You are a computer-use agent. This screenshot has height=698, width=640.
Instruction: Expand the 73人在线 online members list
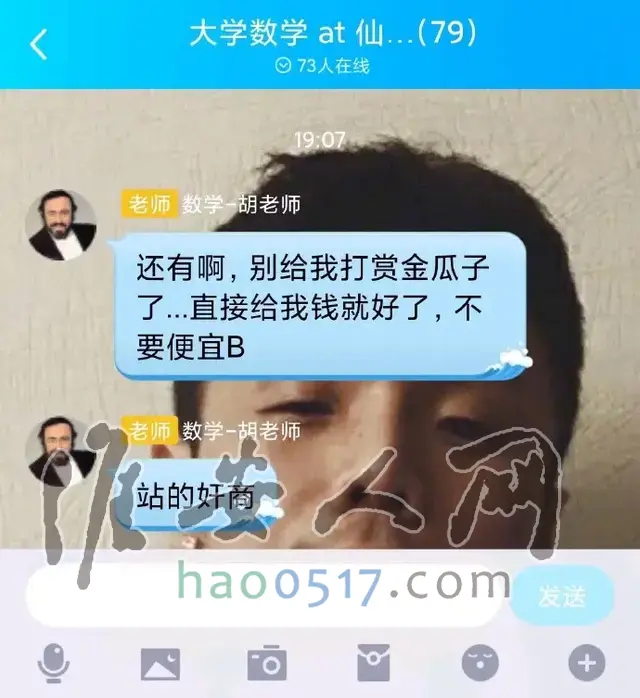point(321,66)
